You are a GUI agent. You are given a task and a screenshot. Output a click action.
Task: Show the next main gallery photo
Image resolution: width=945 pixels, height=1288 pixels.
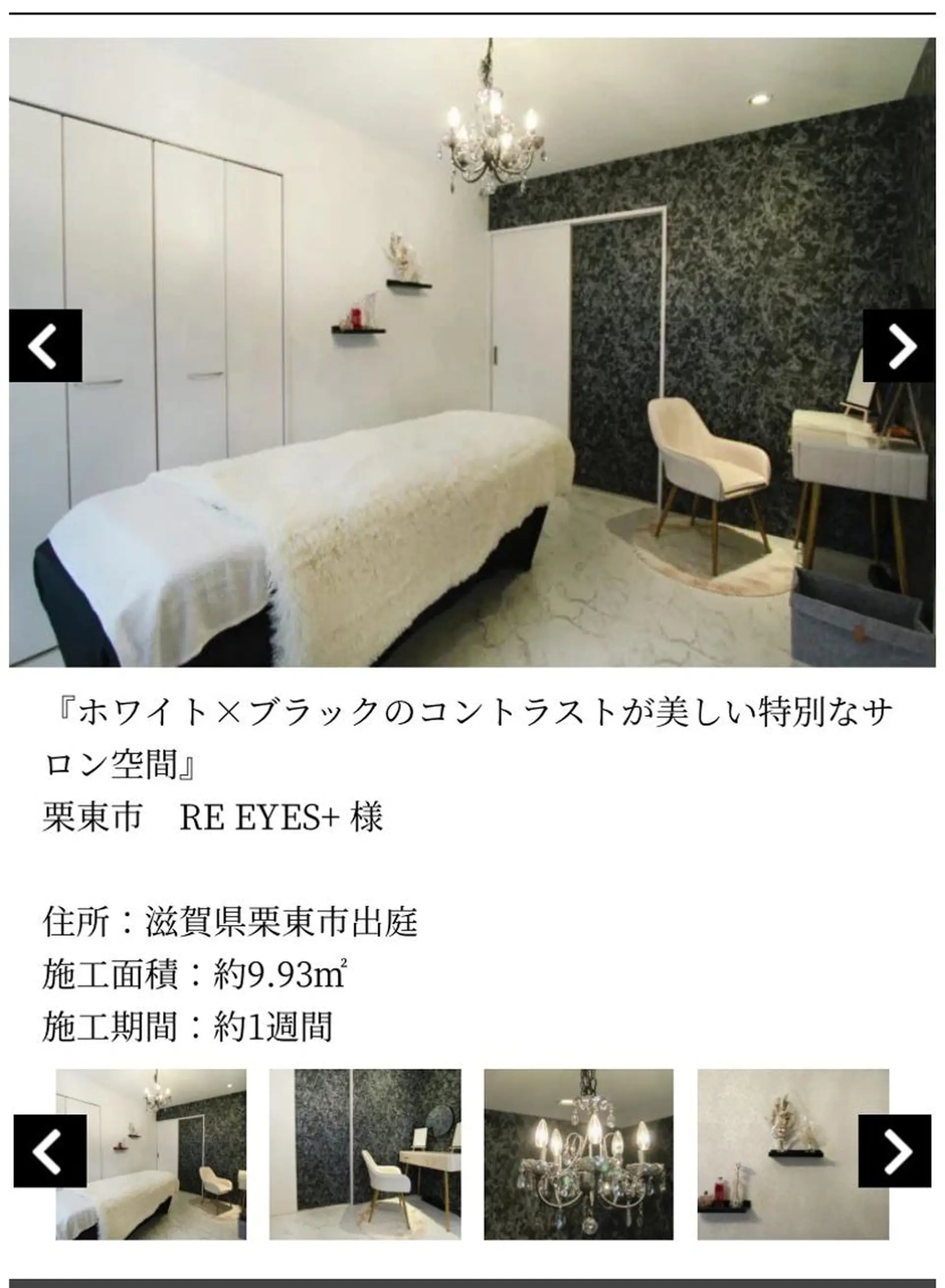[x=899, y=345]
